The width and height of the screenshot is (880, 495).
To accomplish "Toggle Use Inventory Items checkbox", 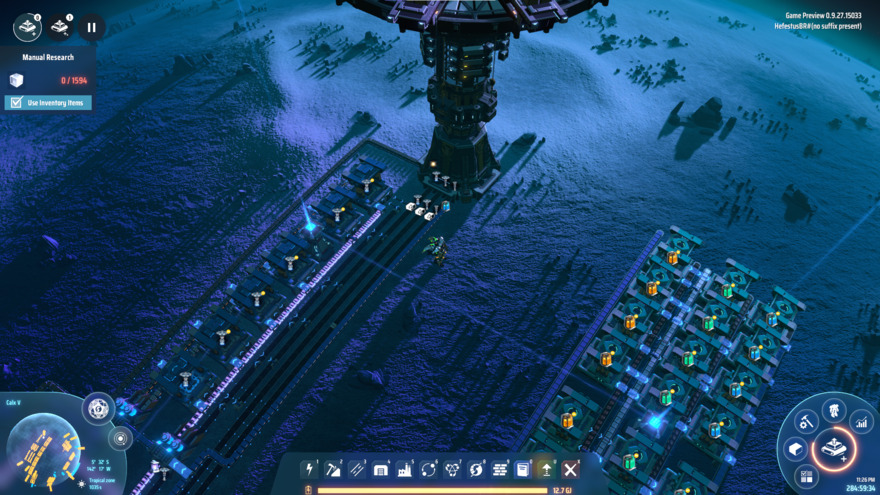I will pyautogui.click(x=16, y=103).
